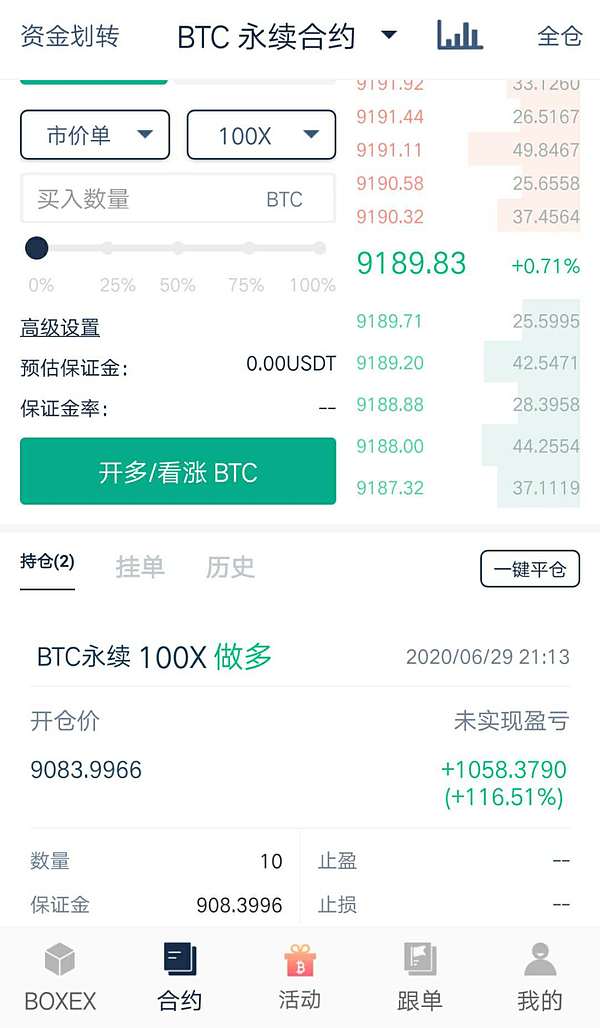Screen dimensions: 600x1028
Task: Open the 资金划转 fund transfer link
Action: coord(70,37)
